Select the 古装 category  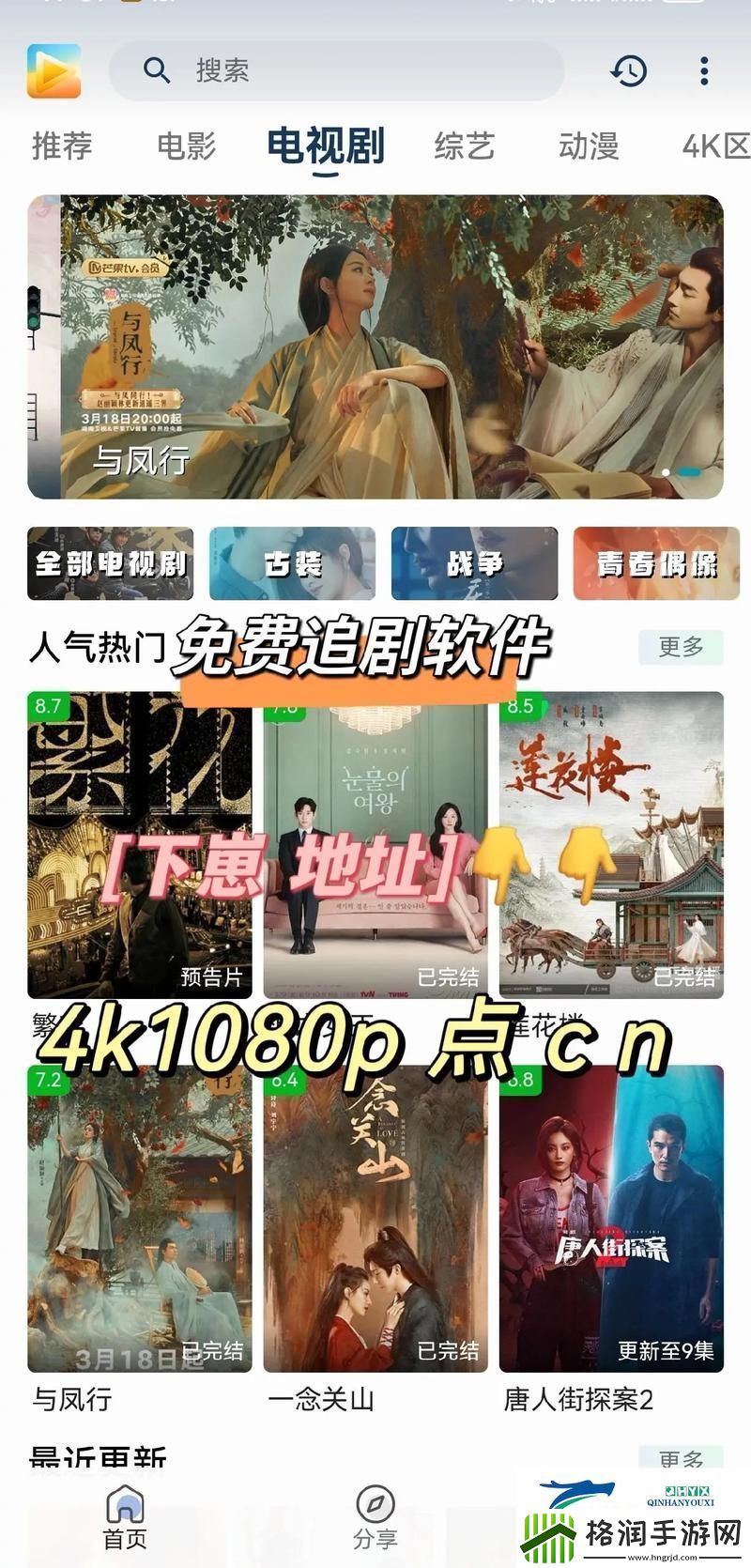[291, 563]
